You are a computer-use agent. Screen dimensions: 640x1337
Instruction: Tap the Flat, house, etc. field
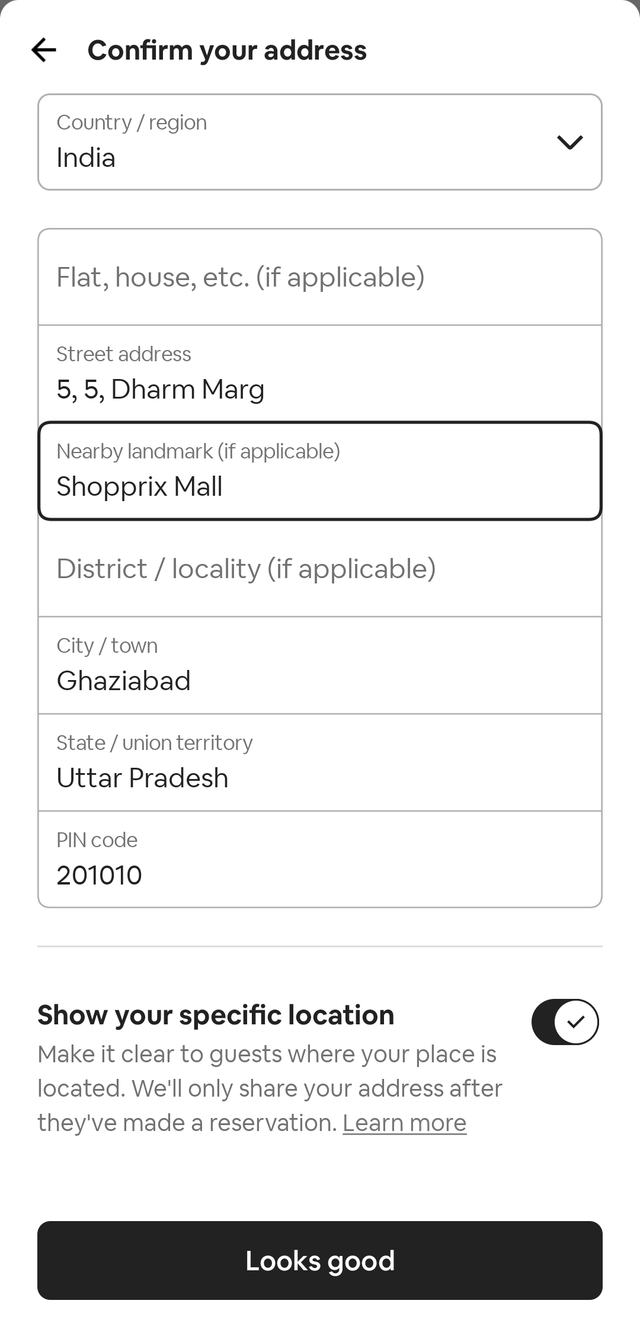[x=320, y=277]
